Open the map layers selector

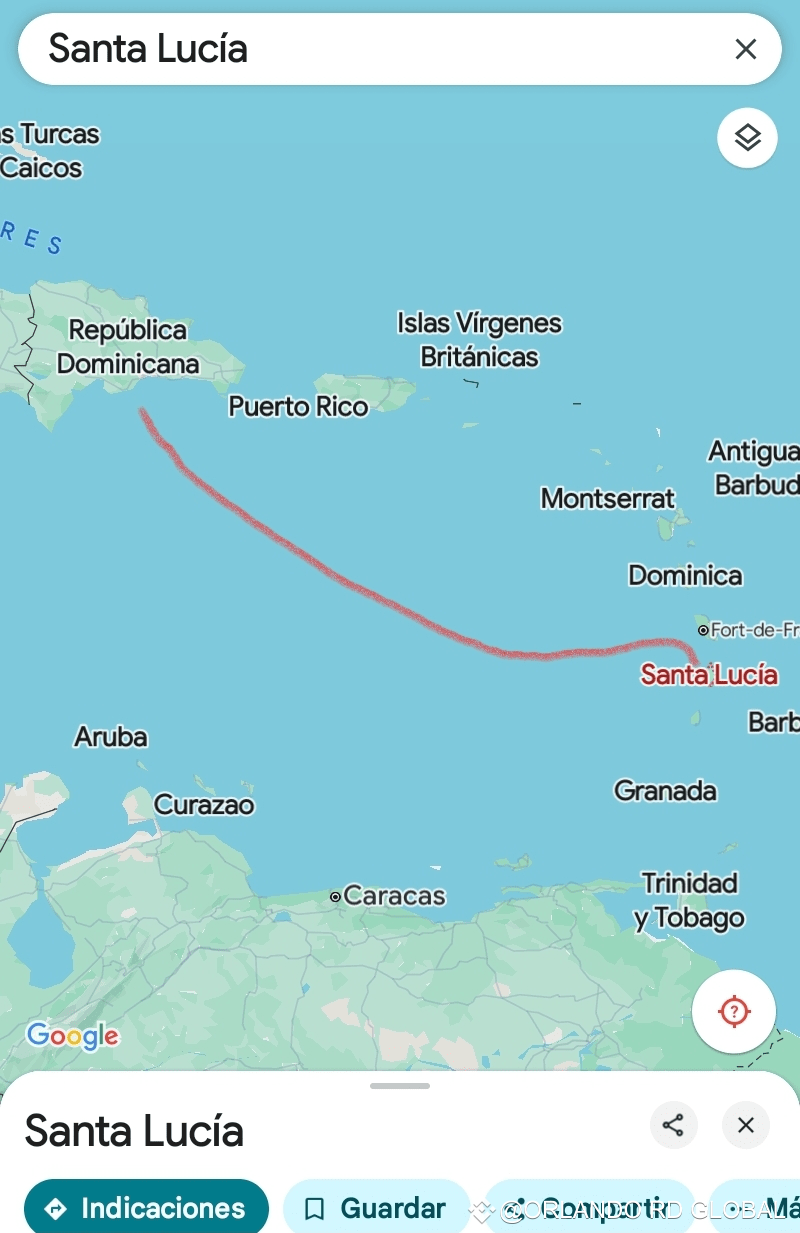pos(747,138)
